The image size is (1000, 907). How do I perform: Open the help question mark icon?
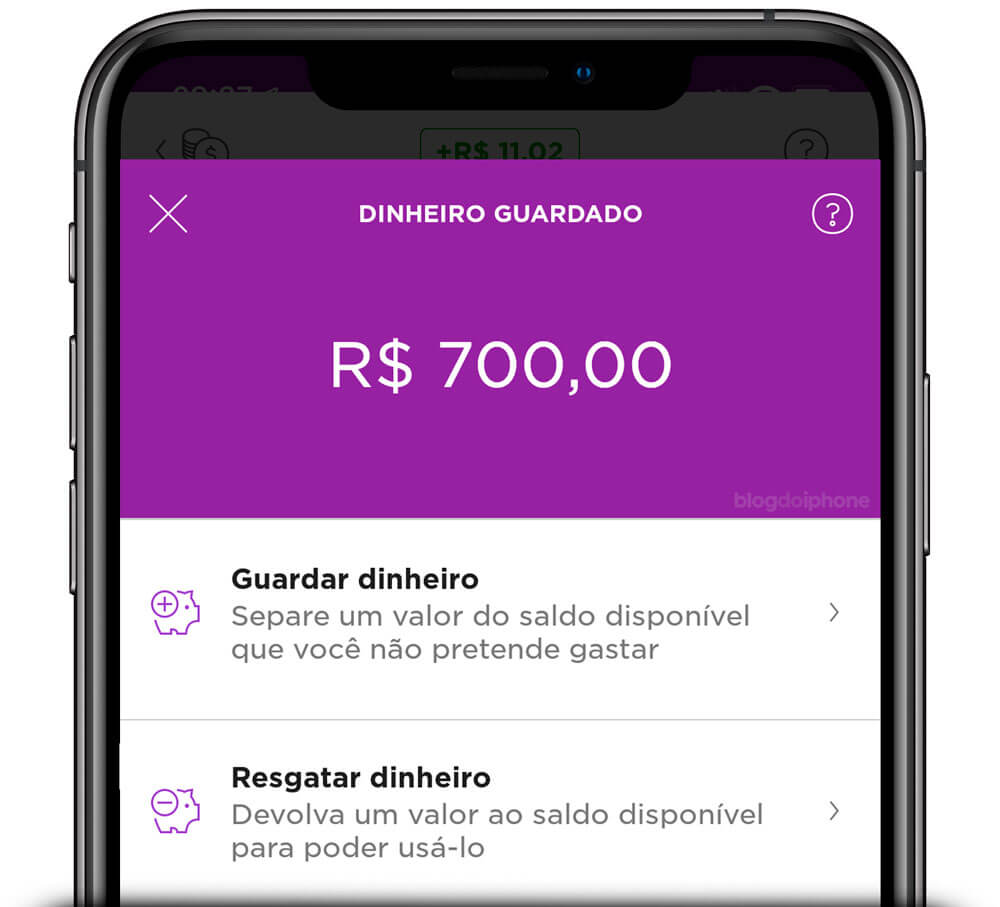pos(832,214)
